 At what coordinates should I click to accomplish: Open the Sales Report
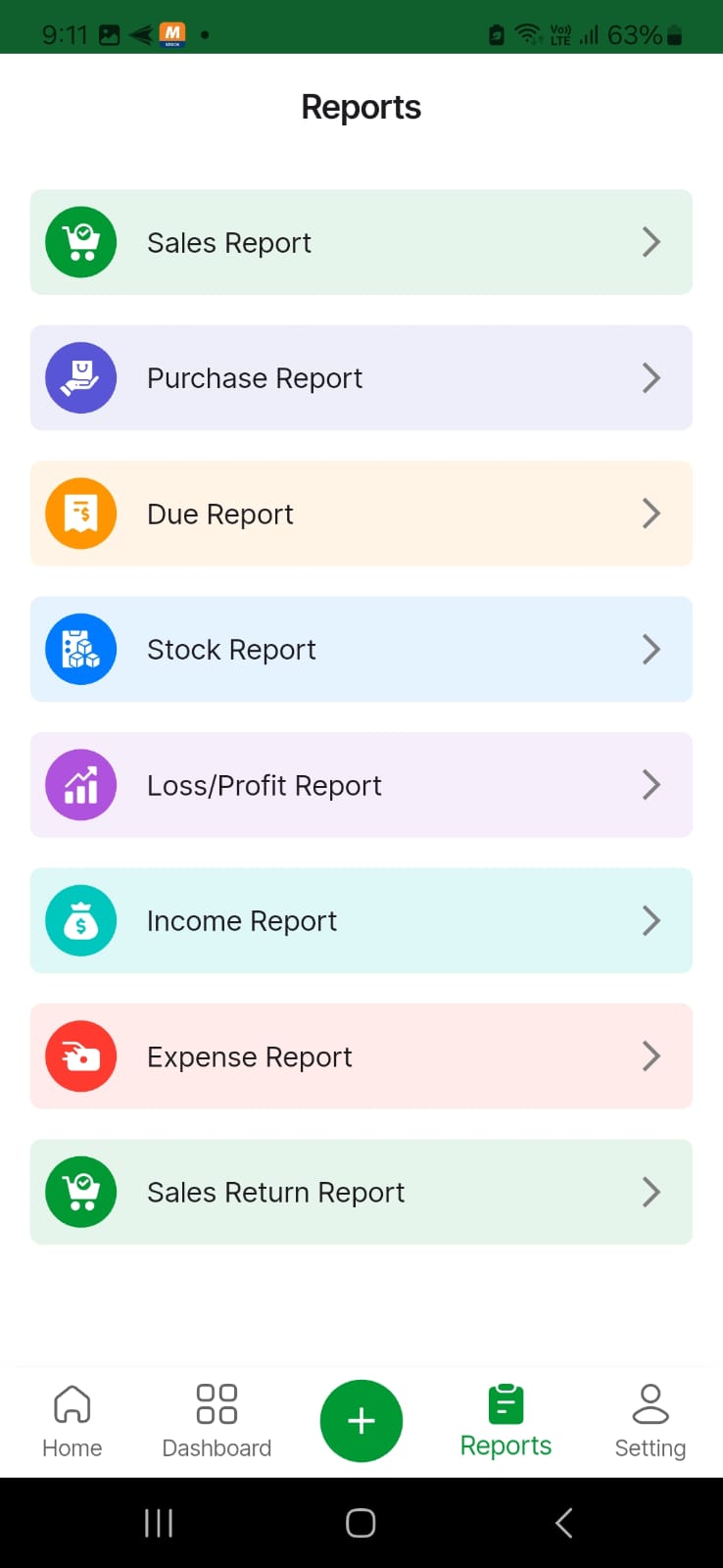click(x=361, y=242)
